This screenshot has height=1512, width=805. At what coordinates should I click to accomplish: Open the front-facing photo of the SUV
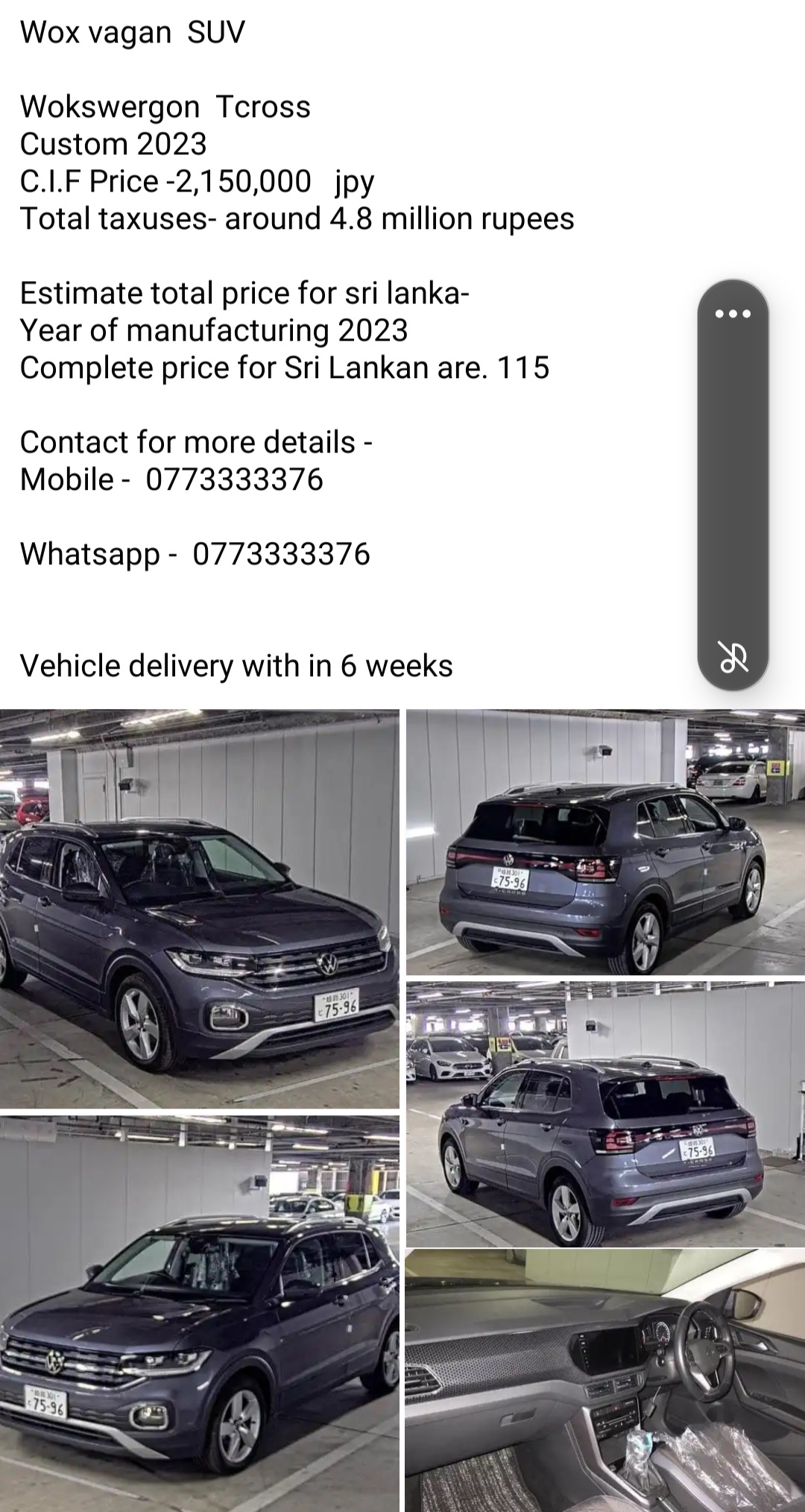[x=199, y=1314]
